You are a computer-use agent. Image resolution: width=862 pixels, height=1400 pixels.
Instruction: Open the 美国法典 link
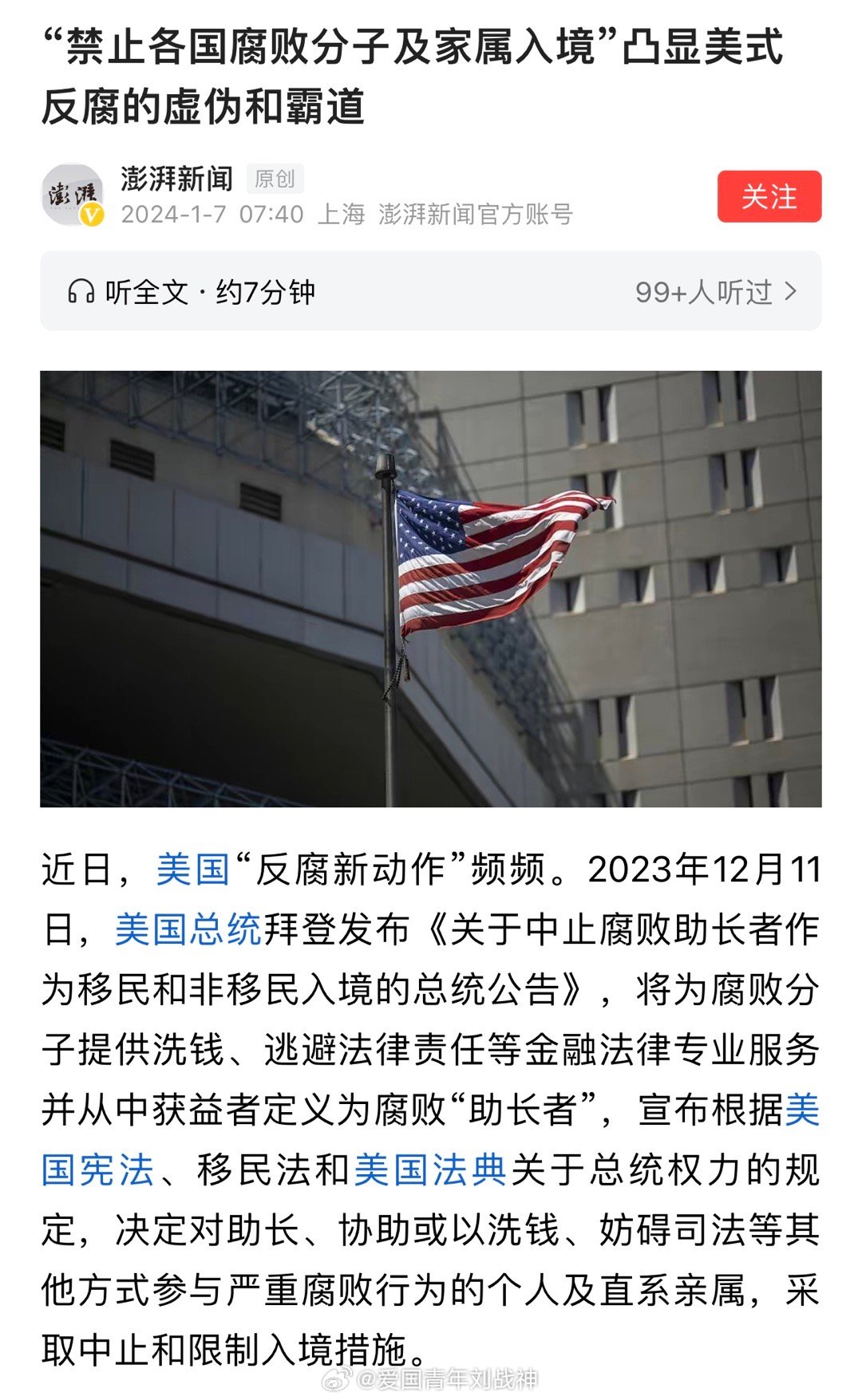430,1170
